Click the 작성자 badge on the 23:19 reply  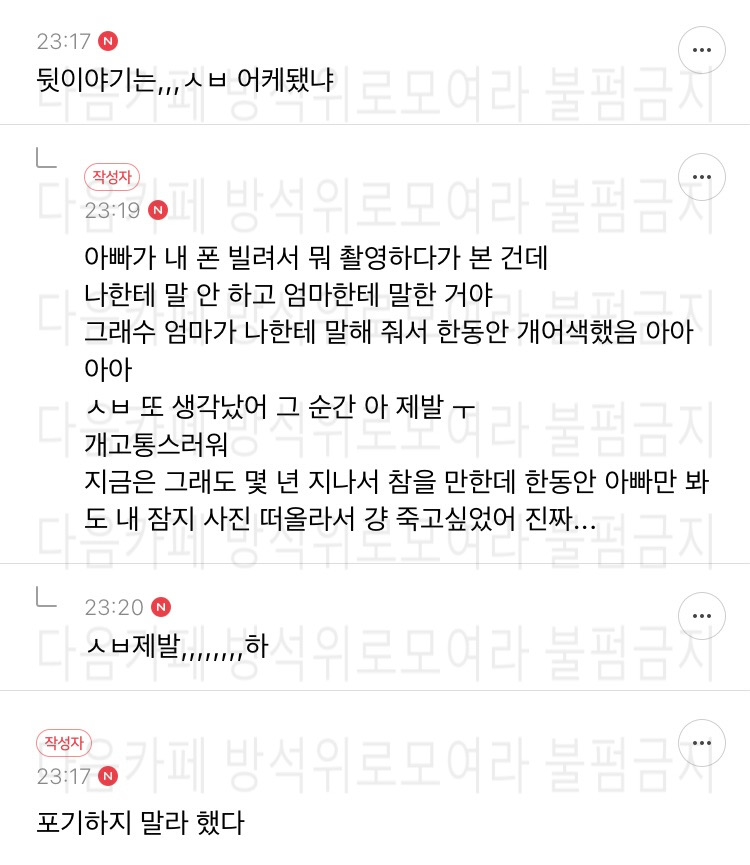[x=112, y=177]
